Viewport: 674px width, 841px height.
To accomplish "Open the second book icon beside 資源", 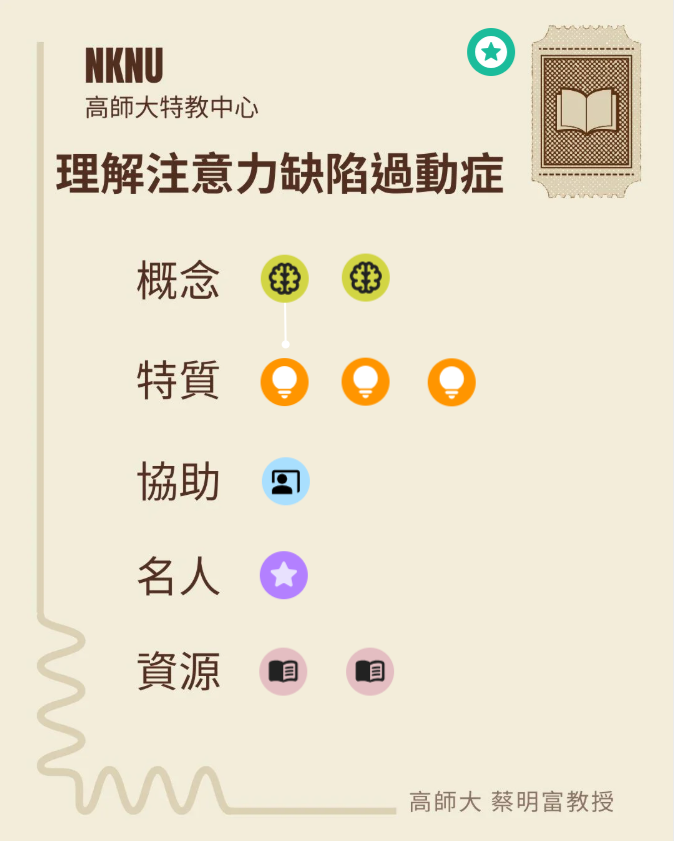I will coord(370,671).
